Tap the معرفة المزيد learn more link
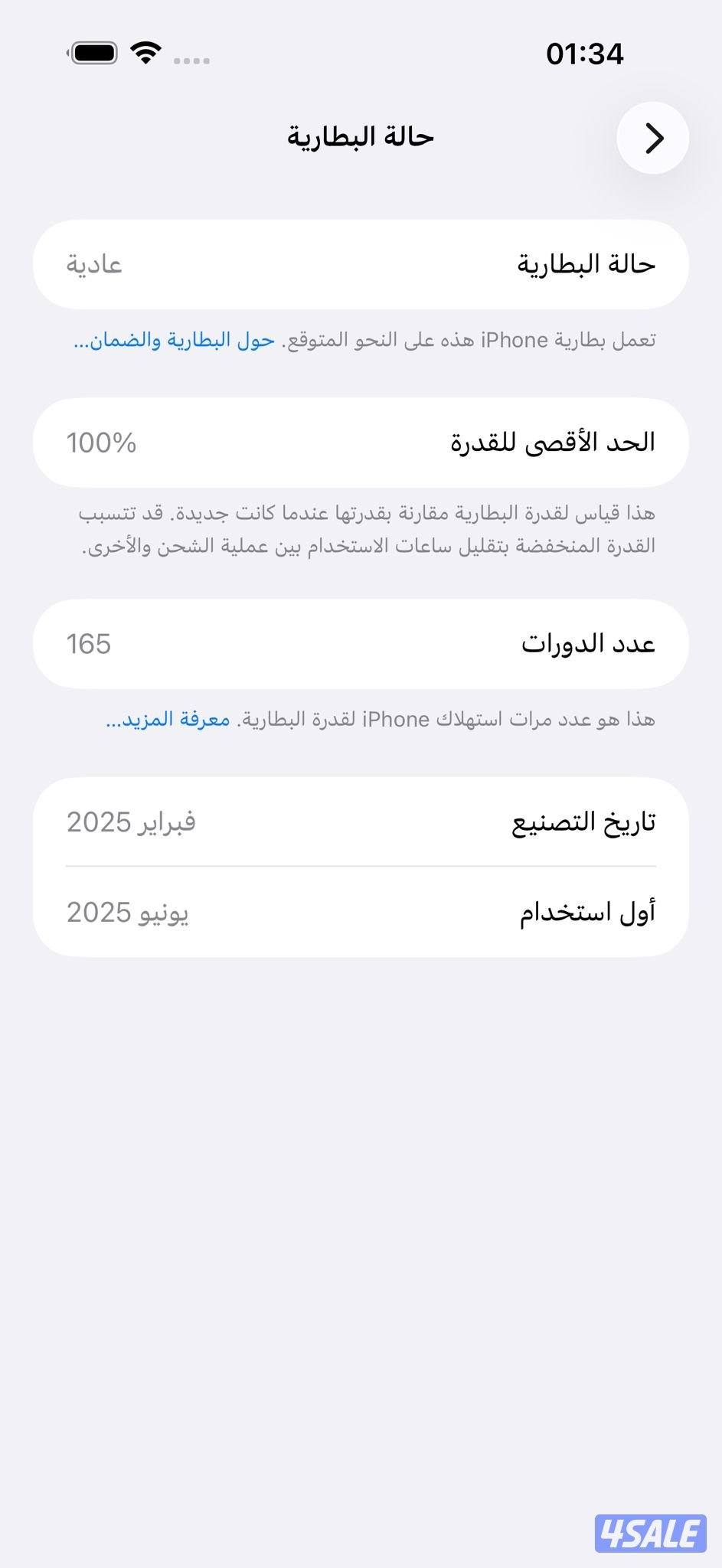722x1568 pixels. (164, 719)
